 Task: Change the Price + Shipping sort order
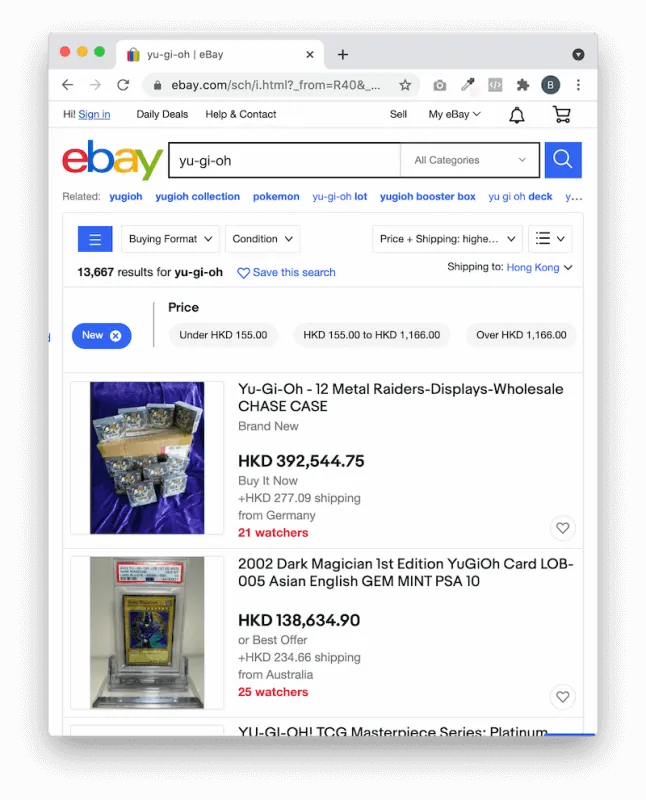click(x=447, y=239)
